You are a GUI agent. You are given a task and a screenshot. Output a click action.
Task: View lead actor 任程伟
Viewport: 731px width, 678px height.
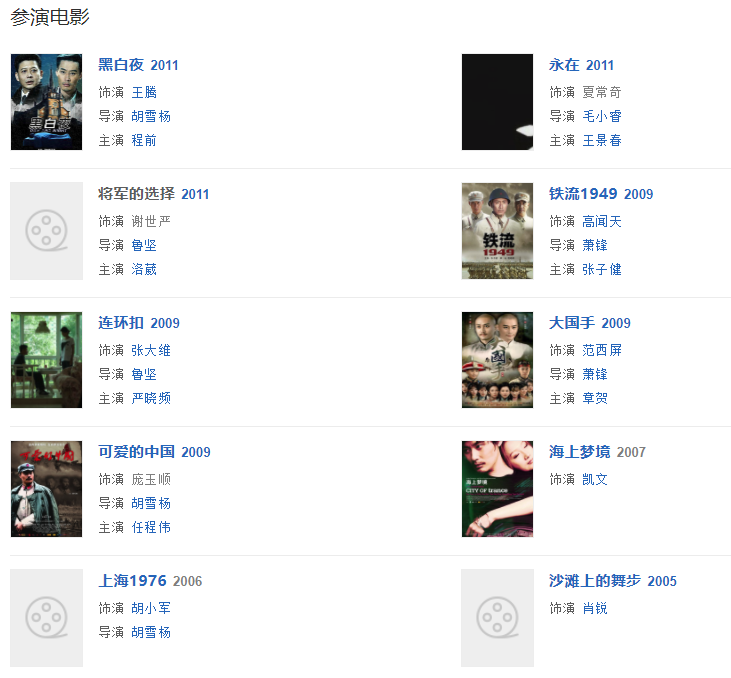click(x=151, y=527)
